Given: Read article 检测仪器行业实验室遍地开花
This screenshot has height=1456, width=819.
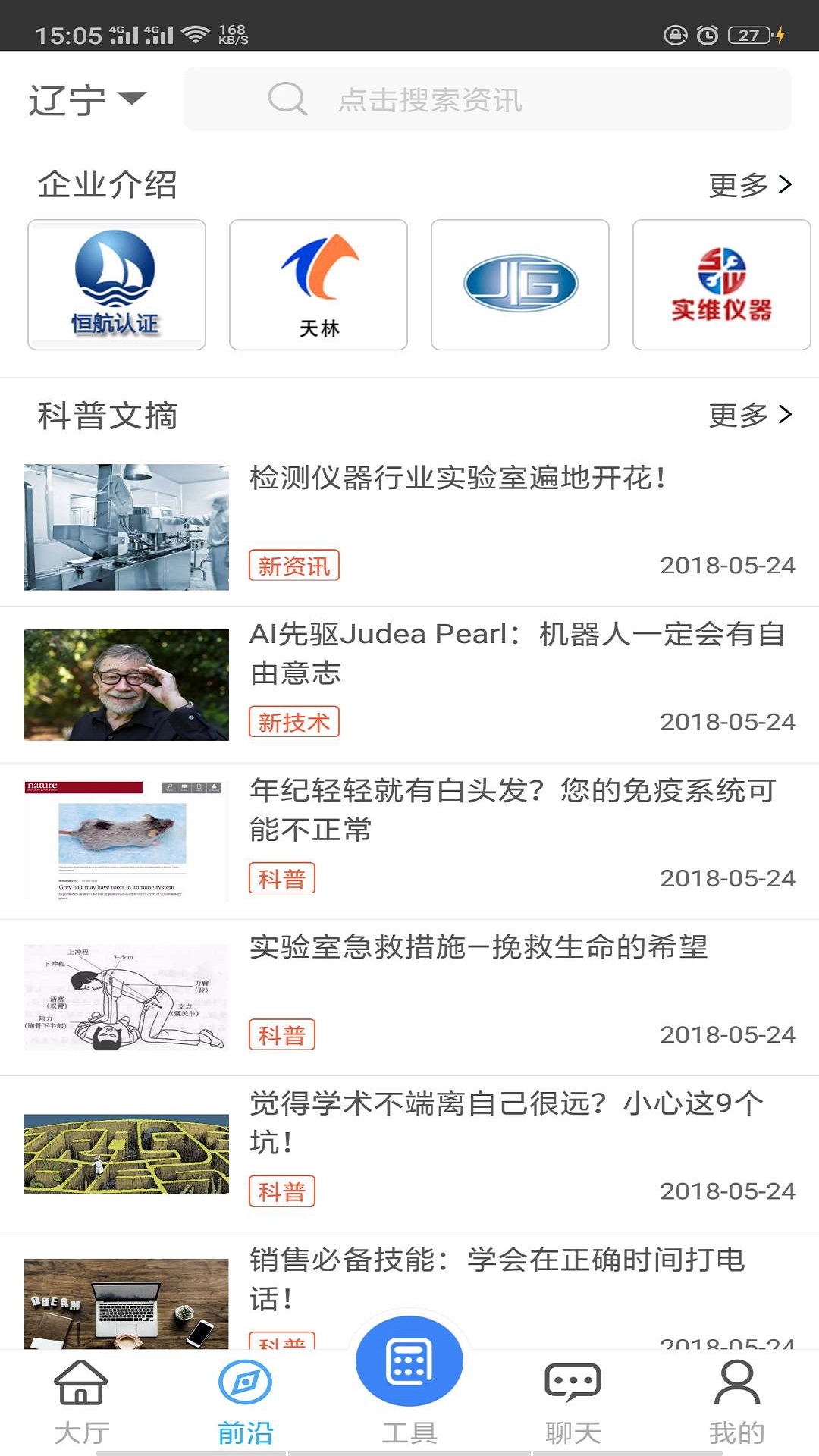Looking at the screenshot, I should point(458,479).
